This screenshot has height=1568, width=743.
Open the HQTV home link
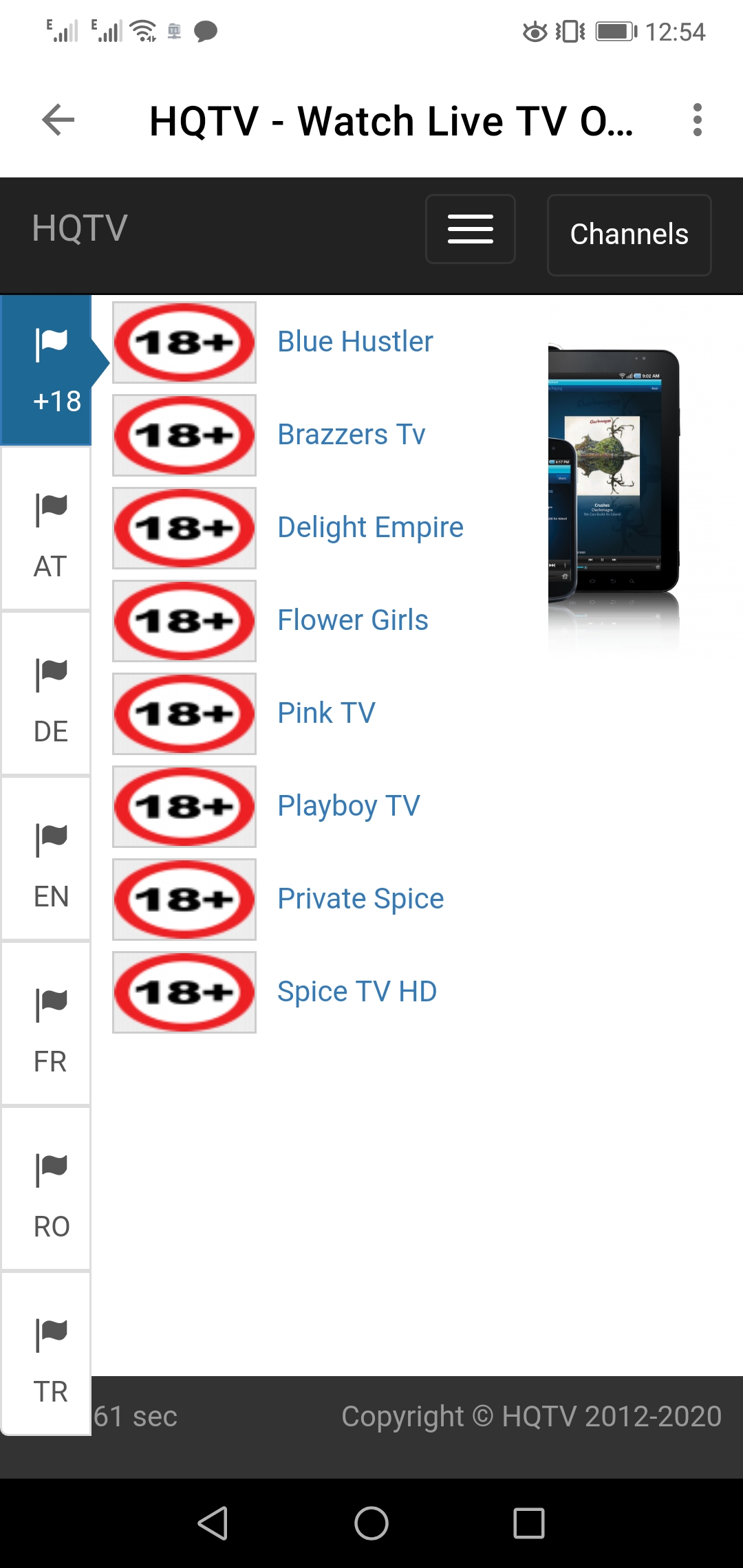[80, 228]
